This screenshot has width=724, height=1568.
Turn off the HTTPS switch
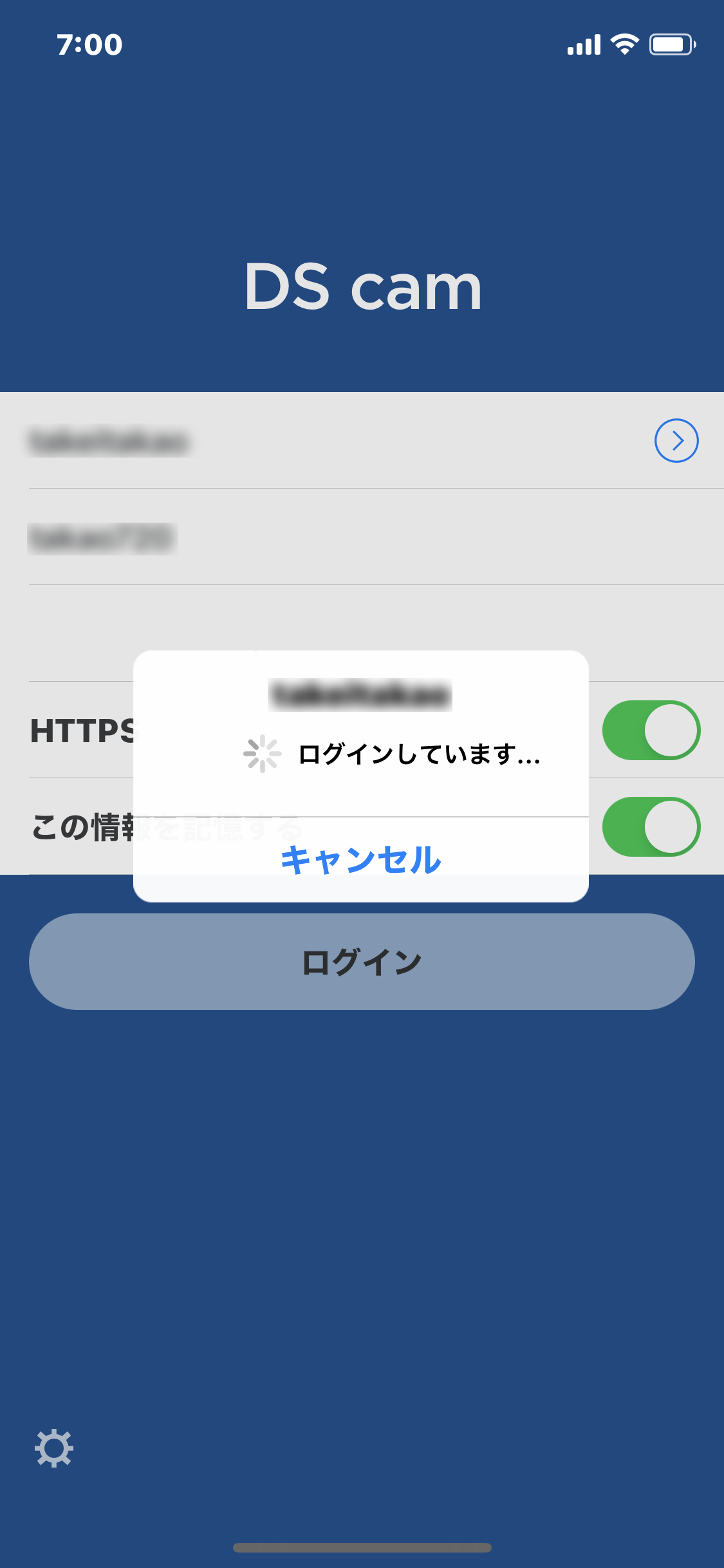(x=652, y=731)
